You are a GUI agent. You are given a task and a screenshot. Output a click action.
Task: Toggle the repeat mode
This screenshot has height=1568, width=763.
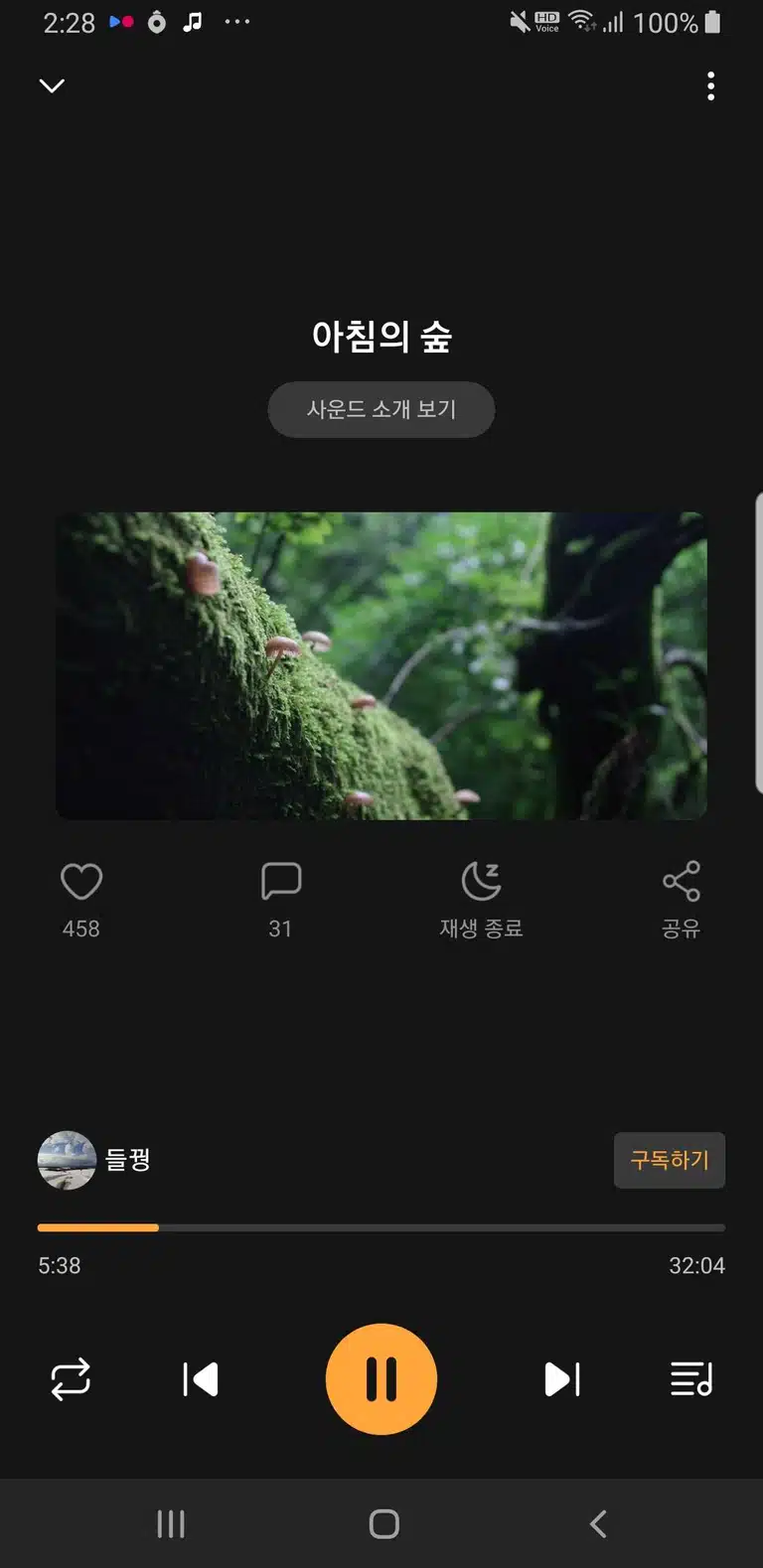(71, 1379)
